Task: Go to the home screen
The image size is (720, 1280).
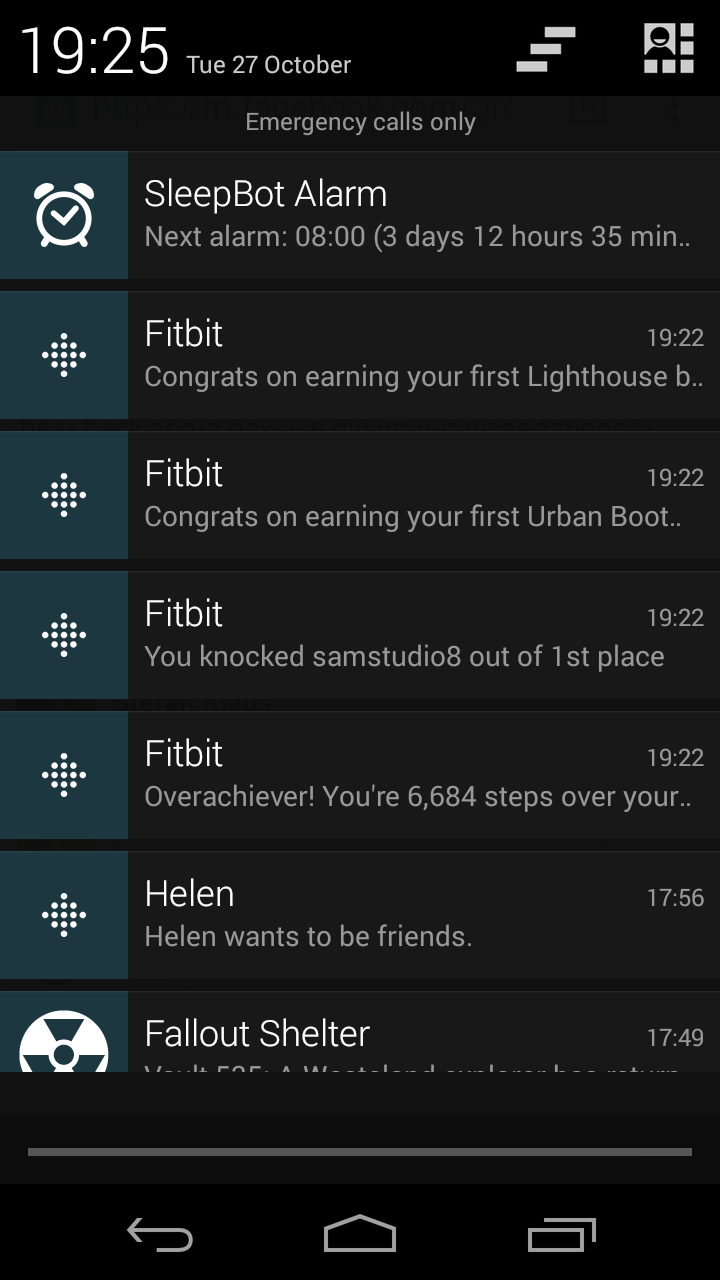Action: pos(360,1235)
